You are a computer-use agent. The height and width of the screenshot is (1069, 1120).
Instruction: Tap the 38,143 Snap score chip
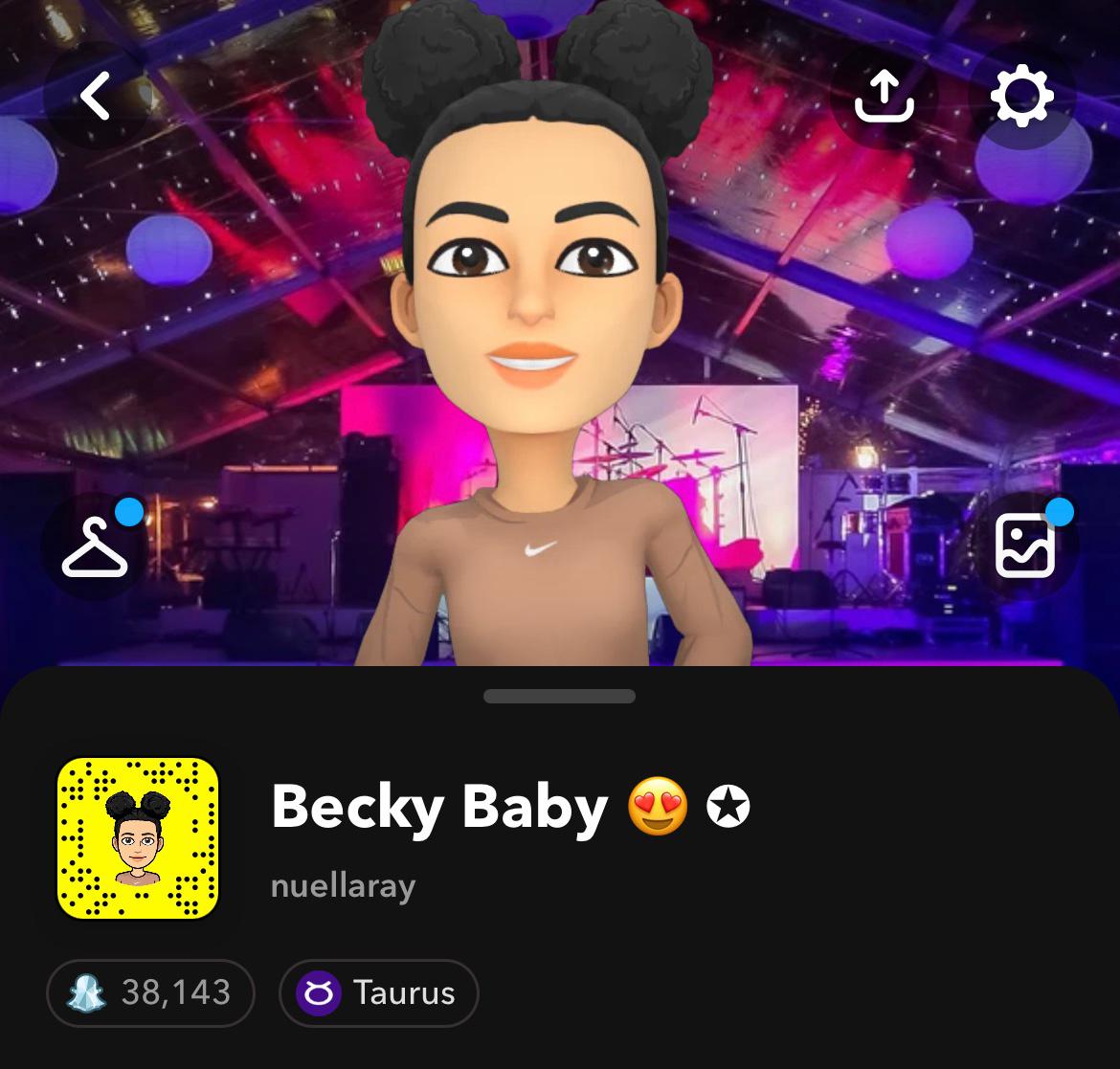150,992
